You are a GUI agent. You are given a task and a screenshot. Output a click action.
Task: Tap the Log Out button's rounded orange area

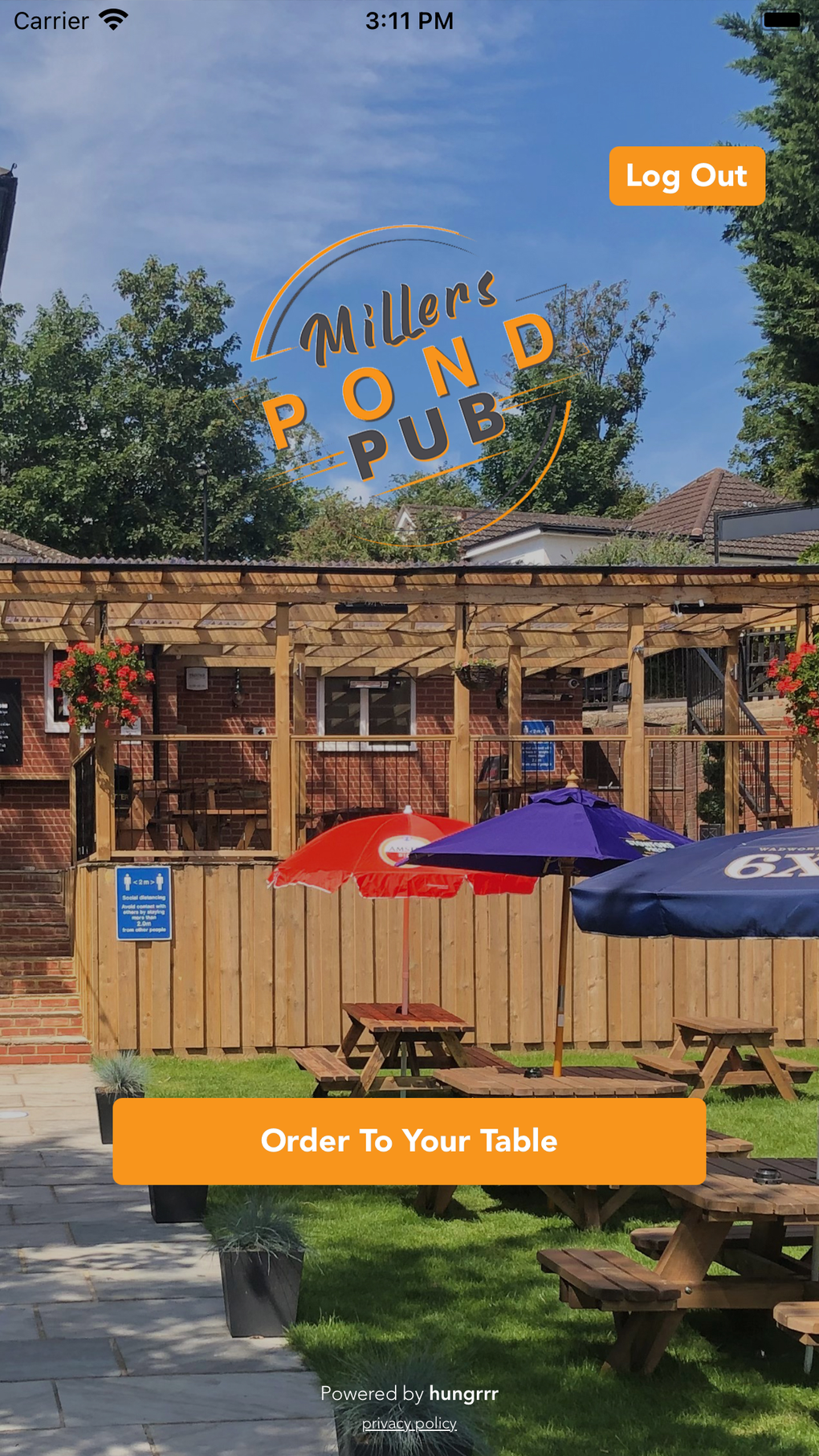pyautogui.click(x=687, y=176)
